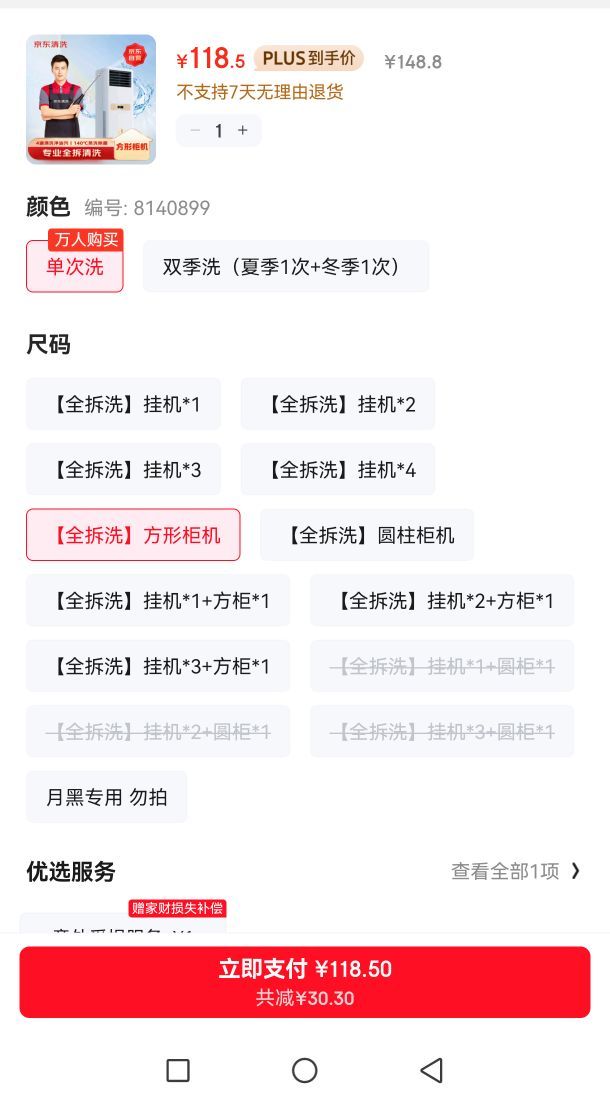Increase quantity with the plus button
Screen dimensions: 610x1104
(x=243, y=130)
